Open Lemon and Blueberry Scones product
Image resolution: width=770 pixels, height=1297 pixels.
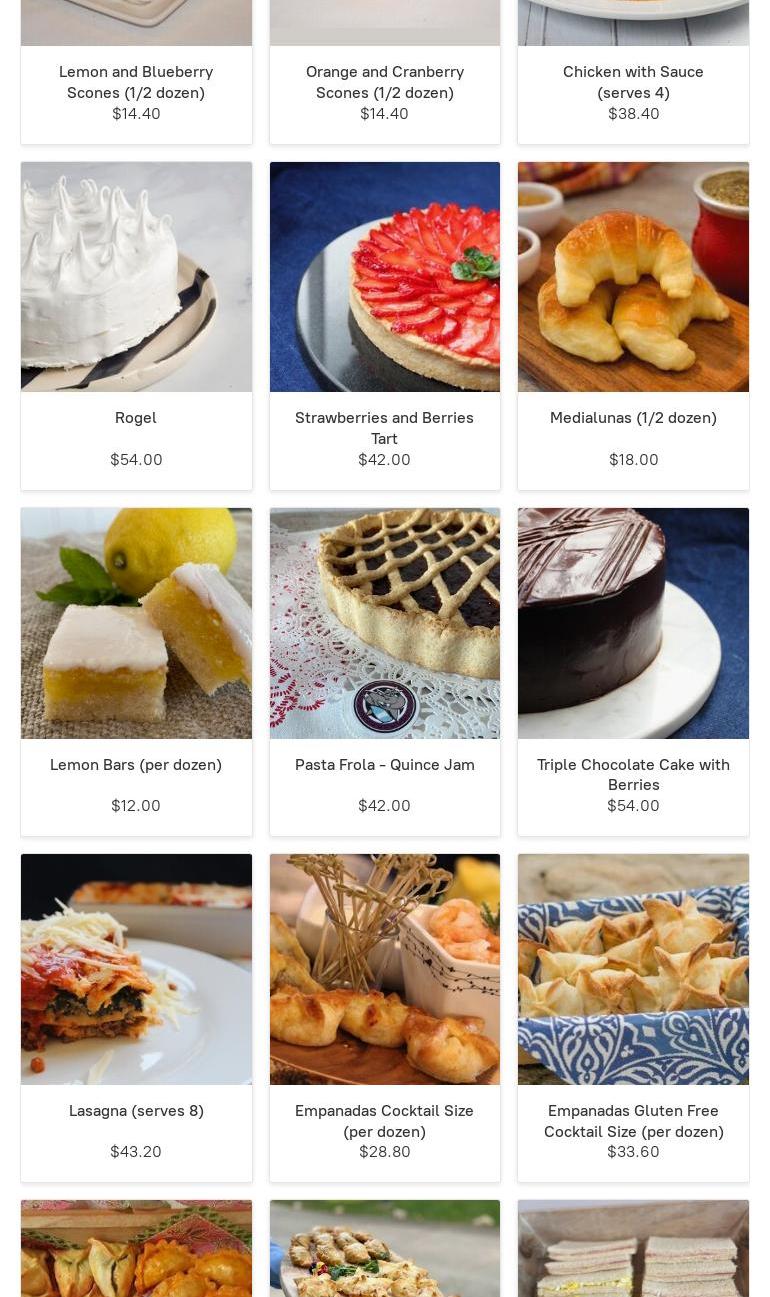click(136, 82)
